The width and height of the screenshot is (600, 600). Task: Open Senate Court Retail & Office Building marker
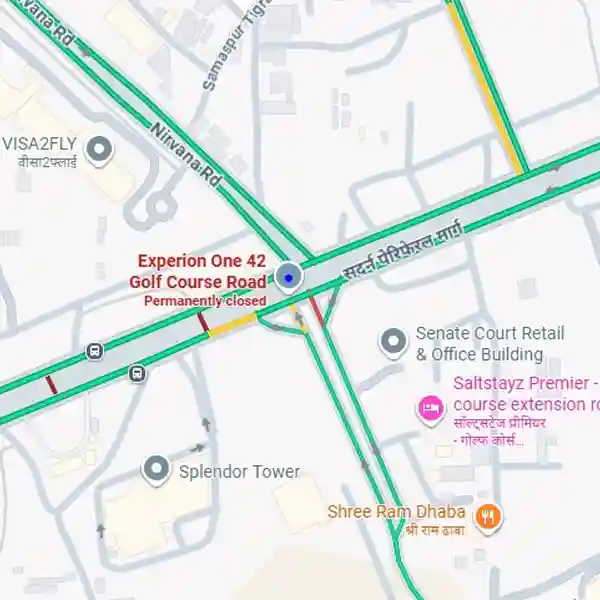(x=393, y=343)
